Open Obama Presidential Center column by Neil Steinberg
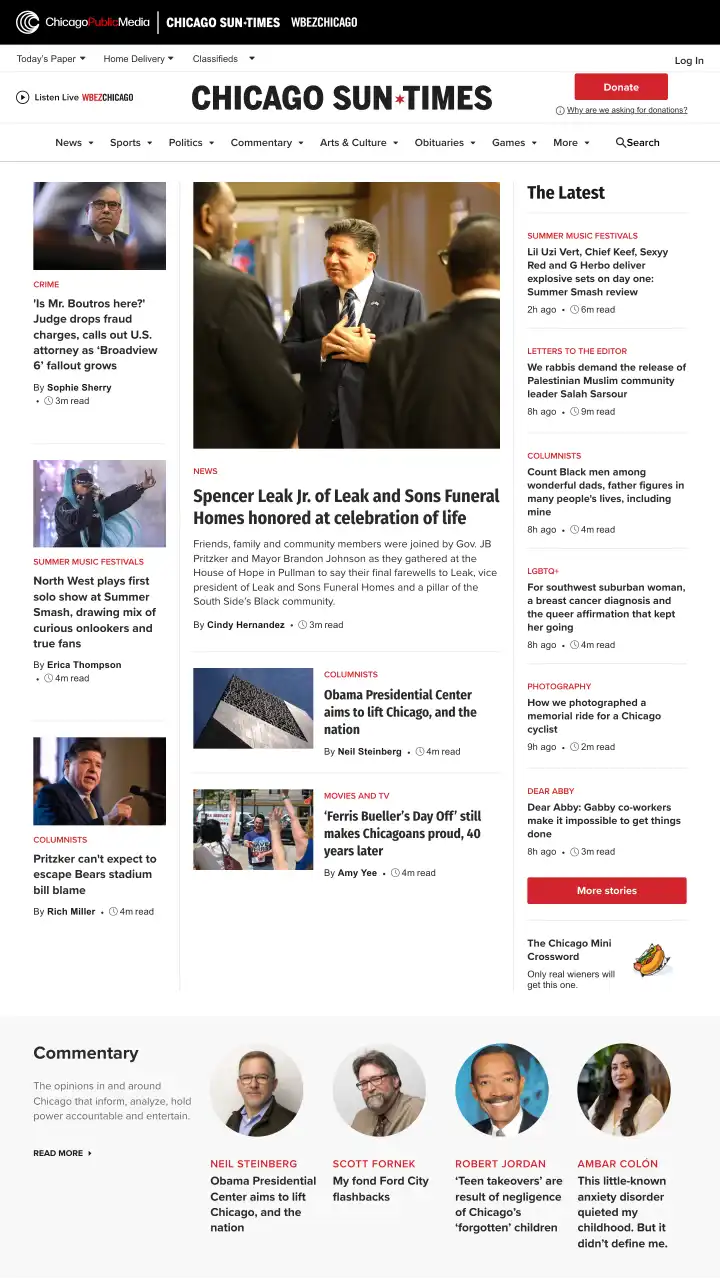720x1280 pixels. (400, 712)
